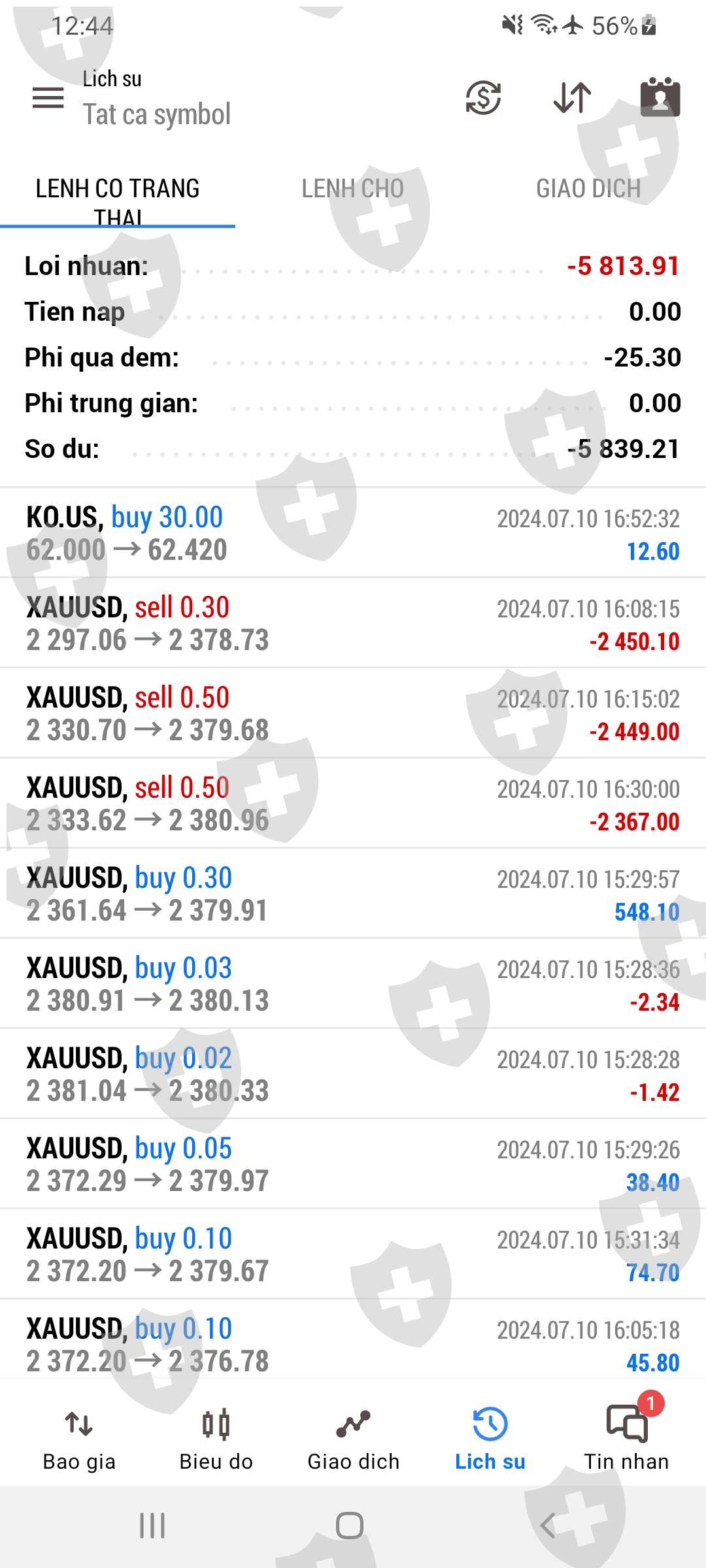Open the XAUUSD sell 0.30 order
The image size is (706, 1568).
(353, 623)
